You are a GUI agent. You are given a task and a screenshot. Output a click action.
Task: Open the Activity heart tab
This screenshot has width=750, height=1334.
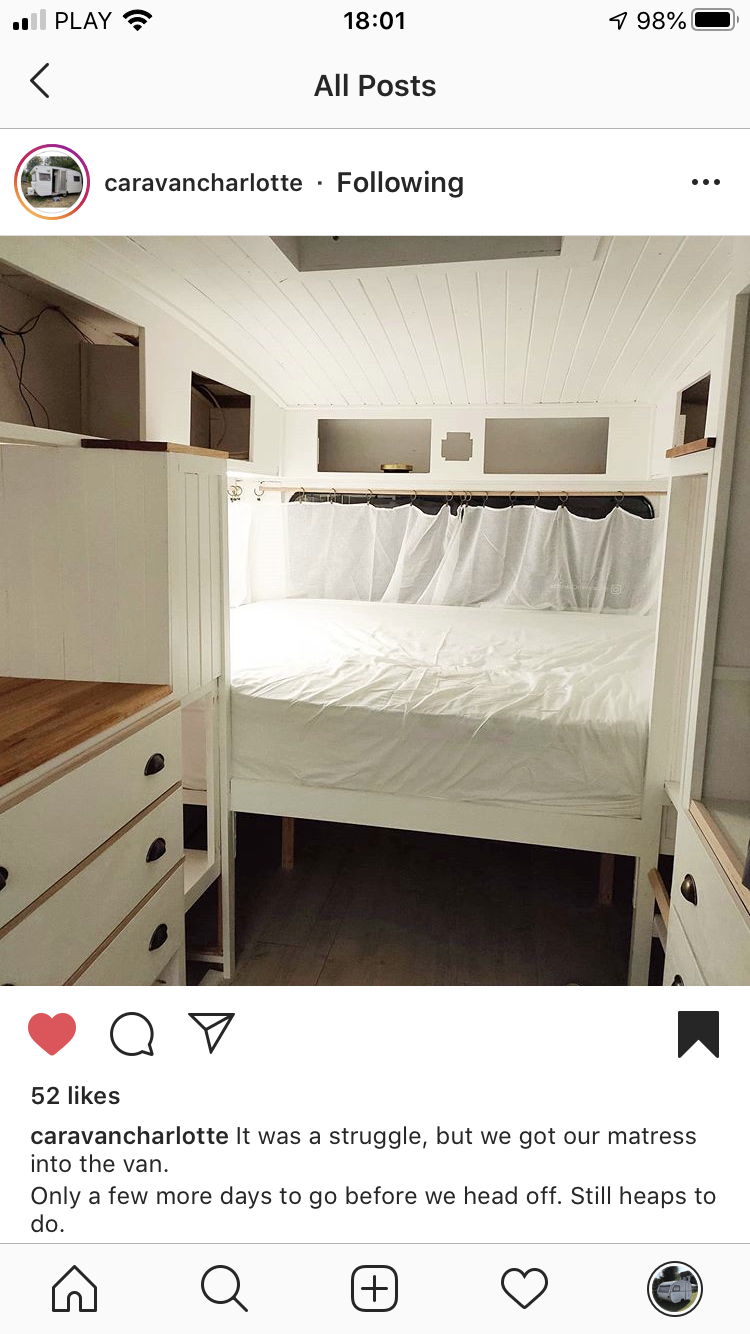point(524,1288)
